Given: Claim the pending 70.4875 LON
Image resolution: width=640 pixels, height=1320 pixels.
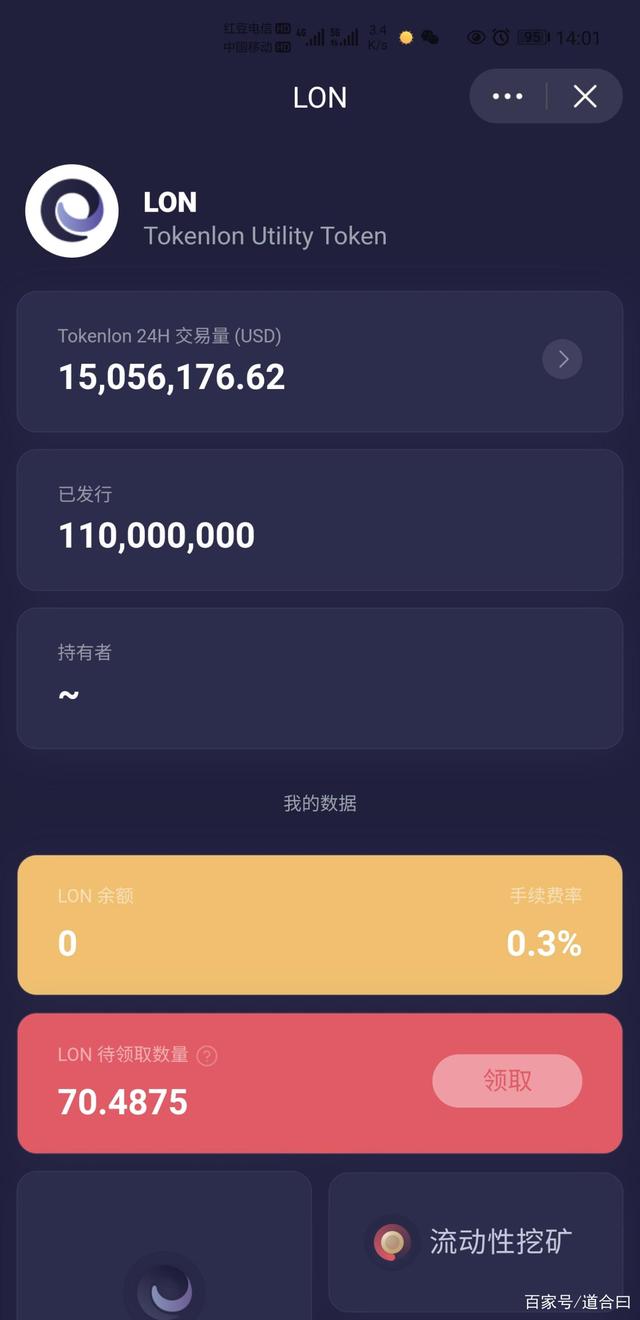Looking at the screenshot, I should pyautogui.click(x=507, y=1080).
